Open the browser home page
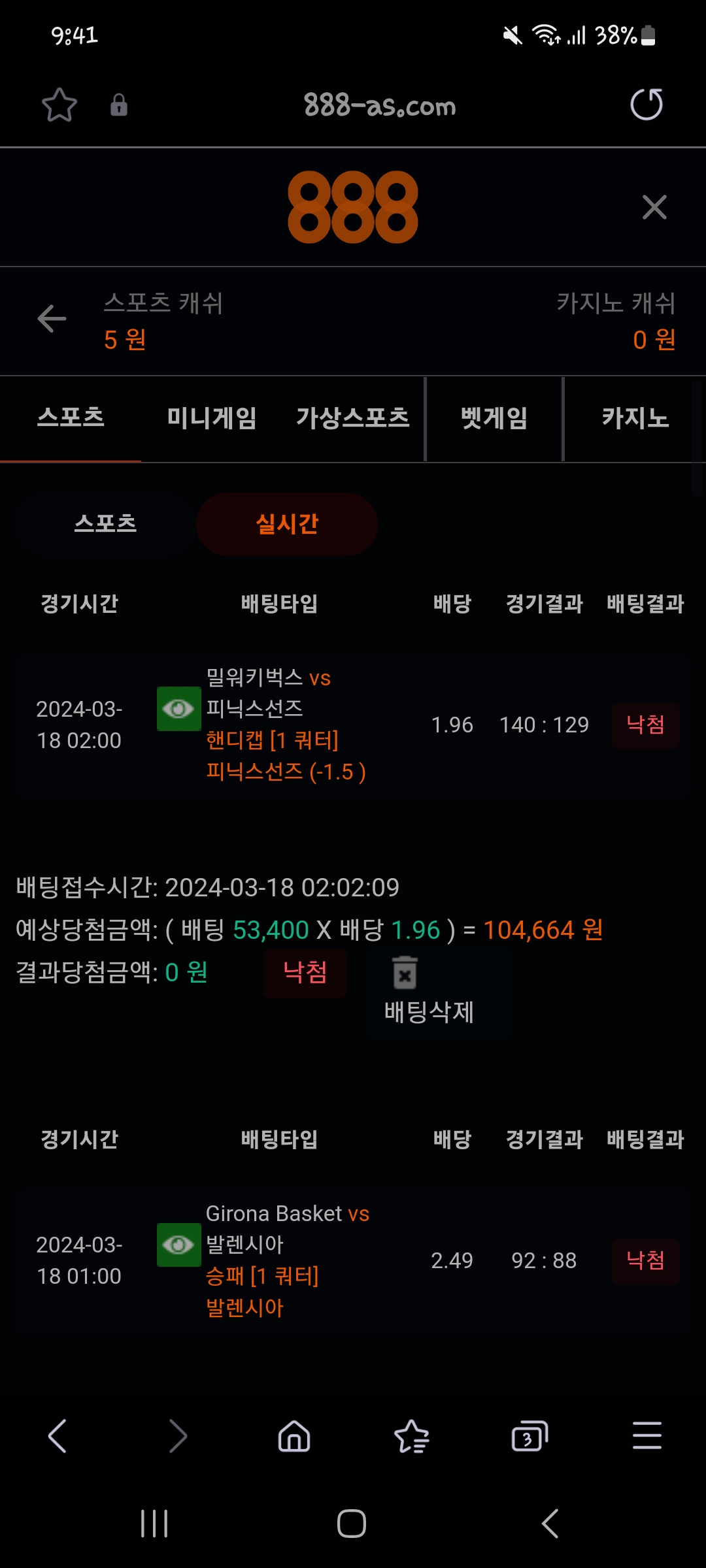706x1568 pixels. (x=294, y=1436)
